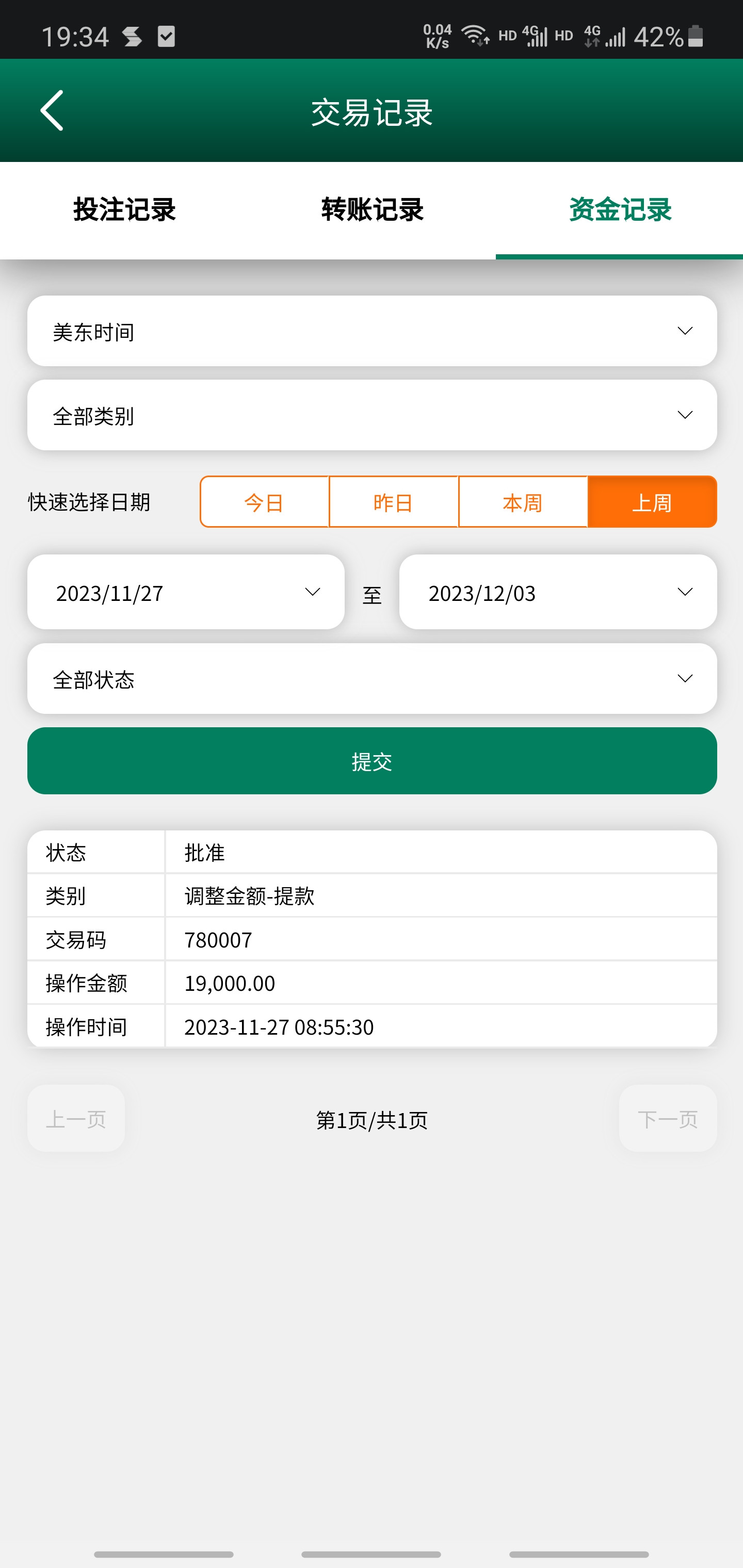Select the 今日 quick date option

(x=264, y=502)
